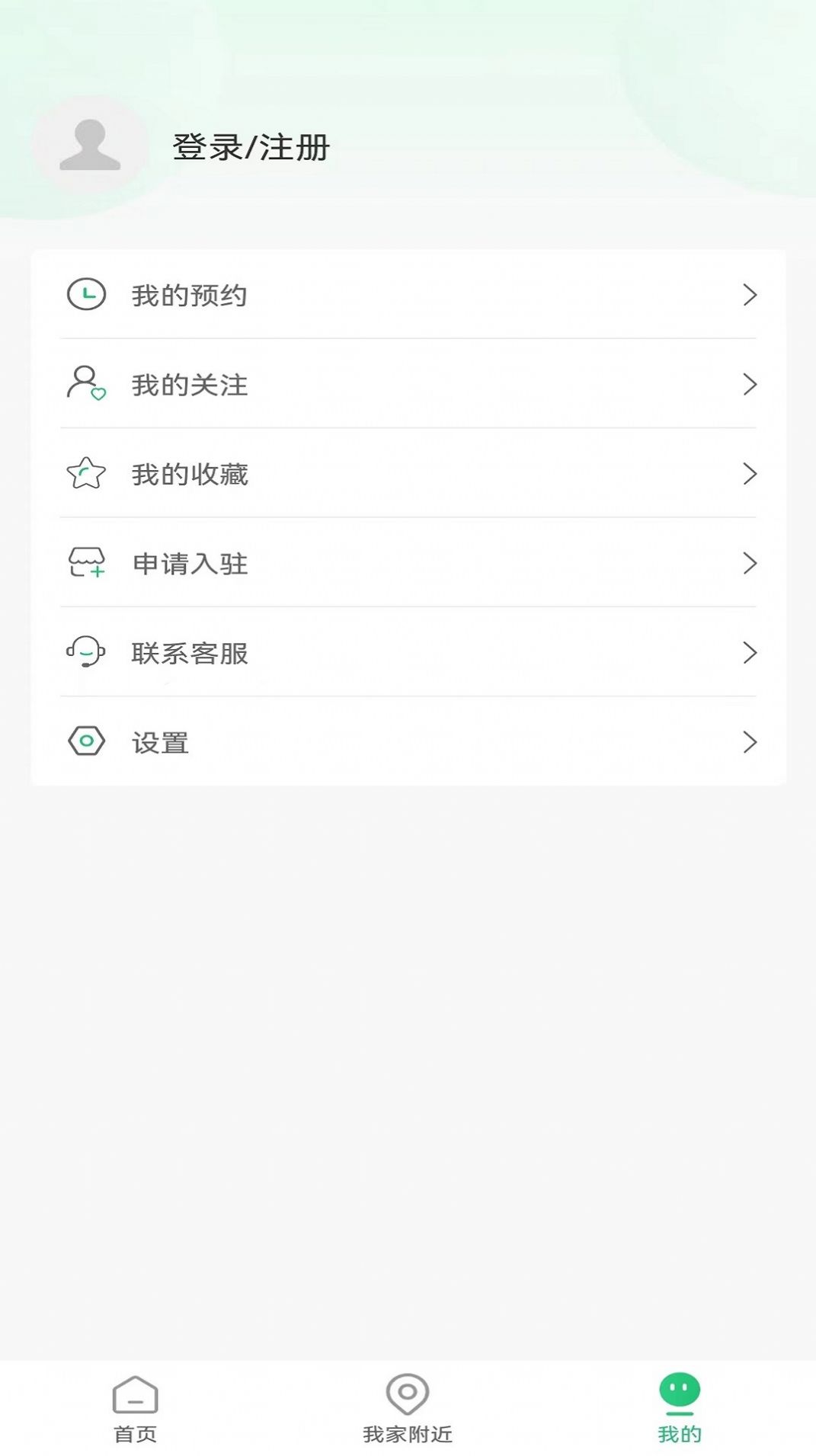Click the hexagon settings icon beside 设置
The image size is (816, 1456).
[86, 741]
